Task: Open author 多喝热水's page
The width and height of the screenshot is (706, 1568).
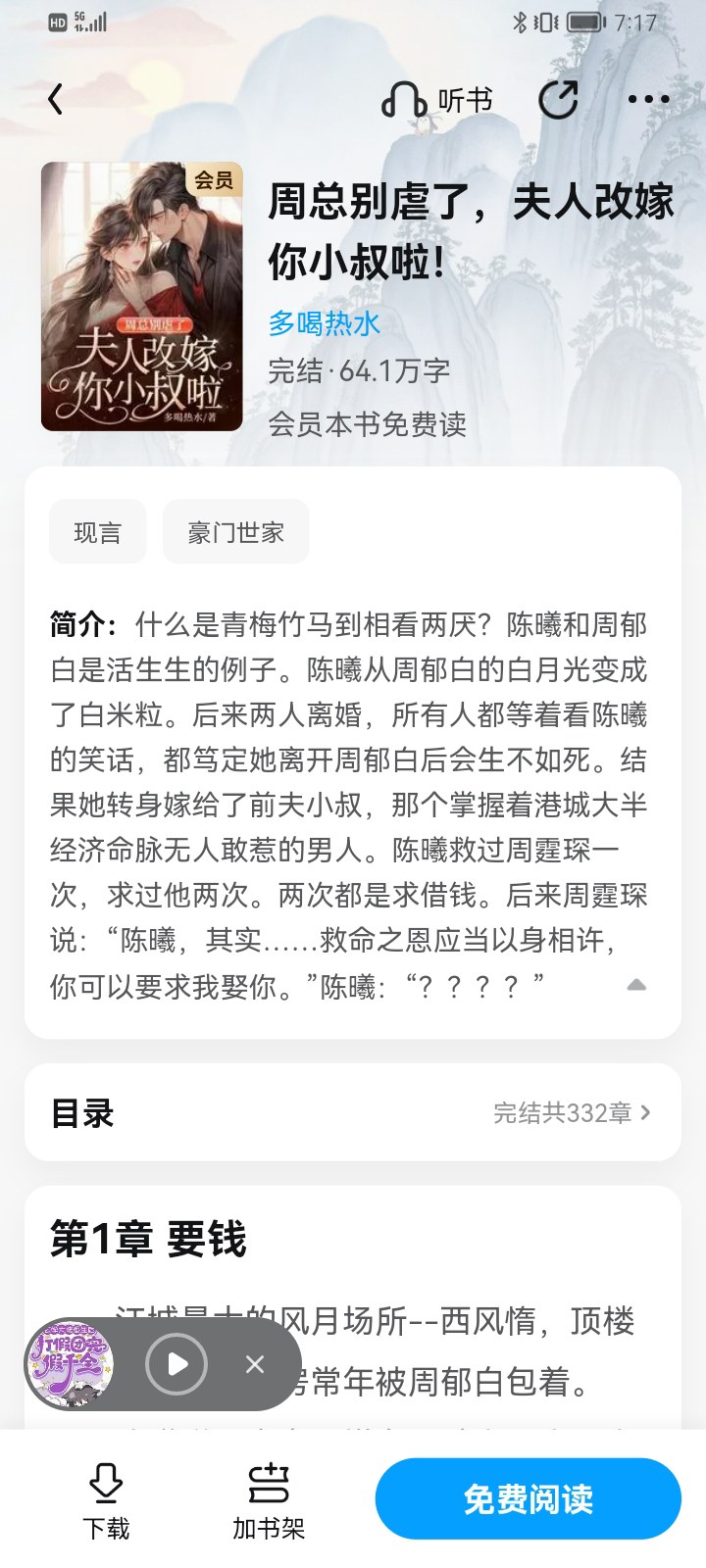Action: tap(325, 323)
